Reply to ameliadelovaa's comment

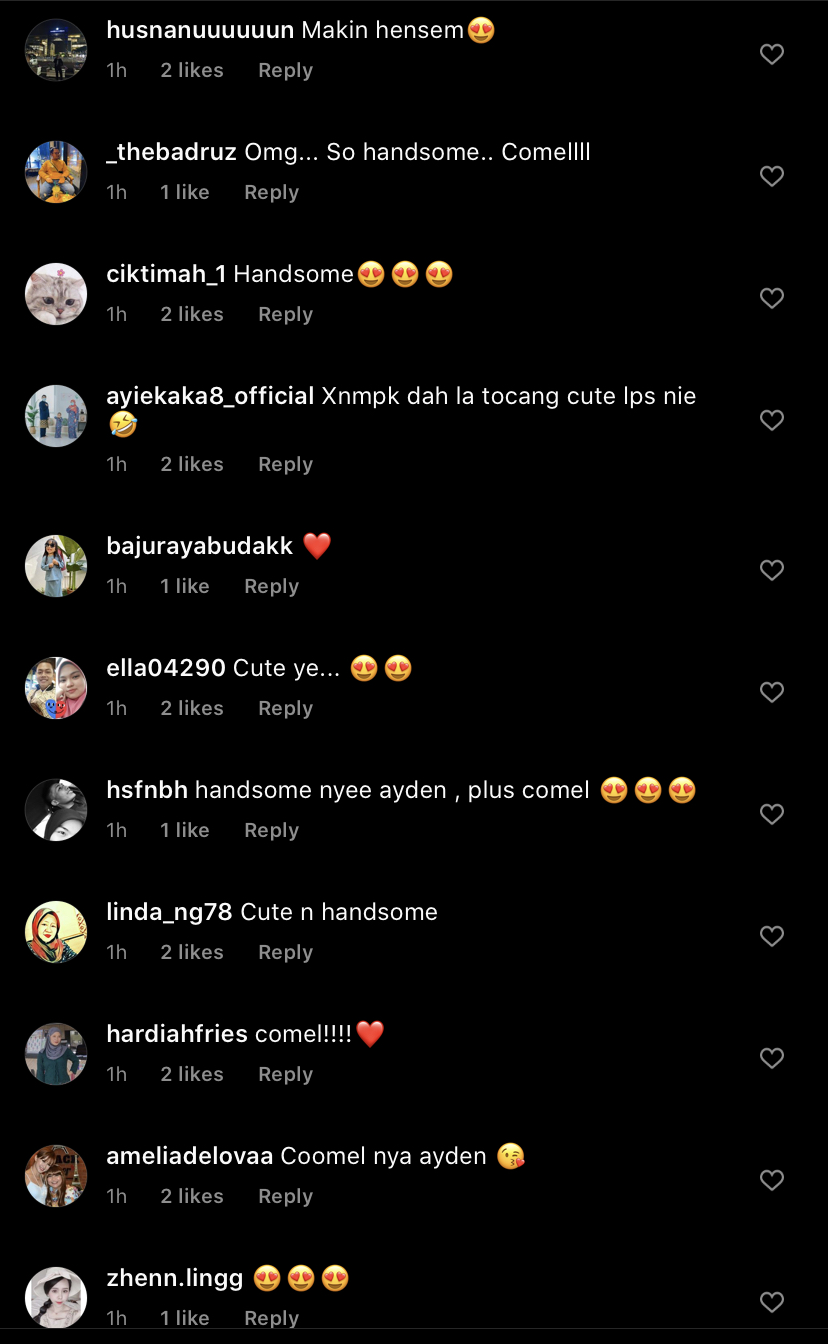pyautogui.click(x=285, y=1196)
